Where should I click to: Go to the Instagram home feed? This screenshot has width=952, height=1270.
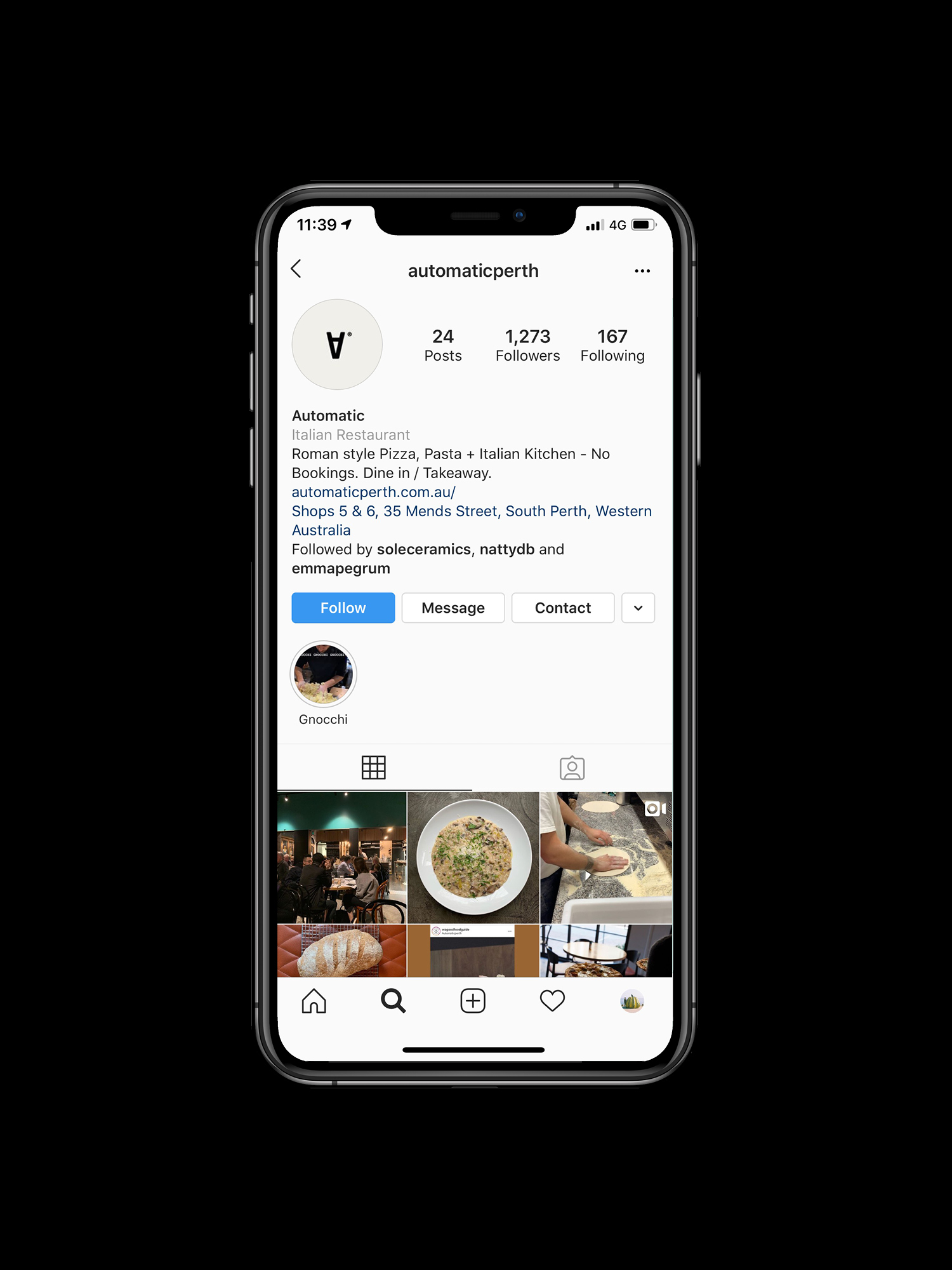click(x=314, y=1001)
